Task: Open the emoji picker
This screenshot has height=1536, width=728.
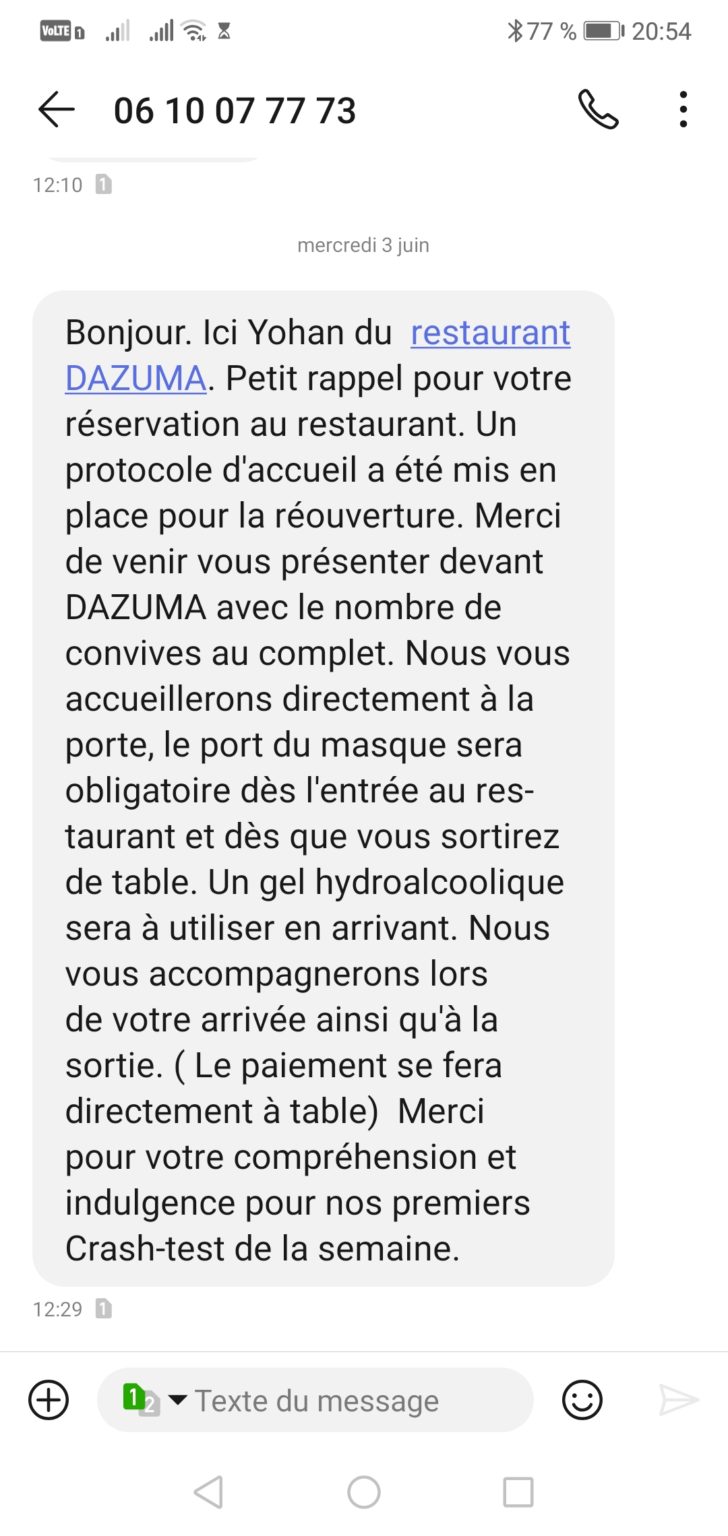Action: coord(582,1400)
